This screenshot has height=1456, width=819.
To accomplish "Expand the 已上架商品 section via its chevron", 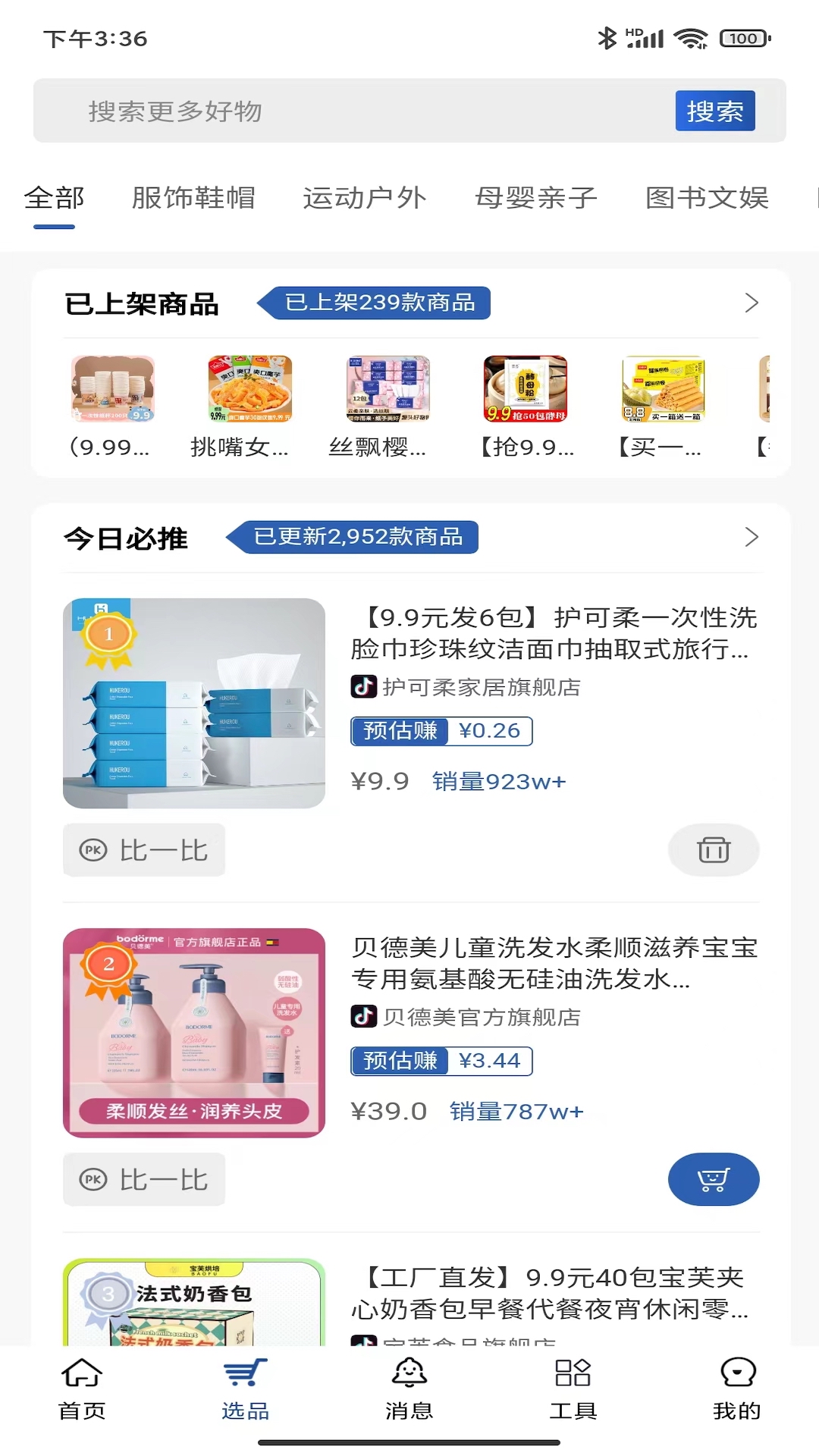I will tap(752, 302).
